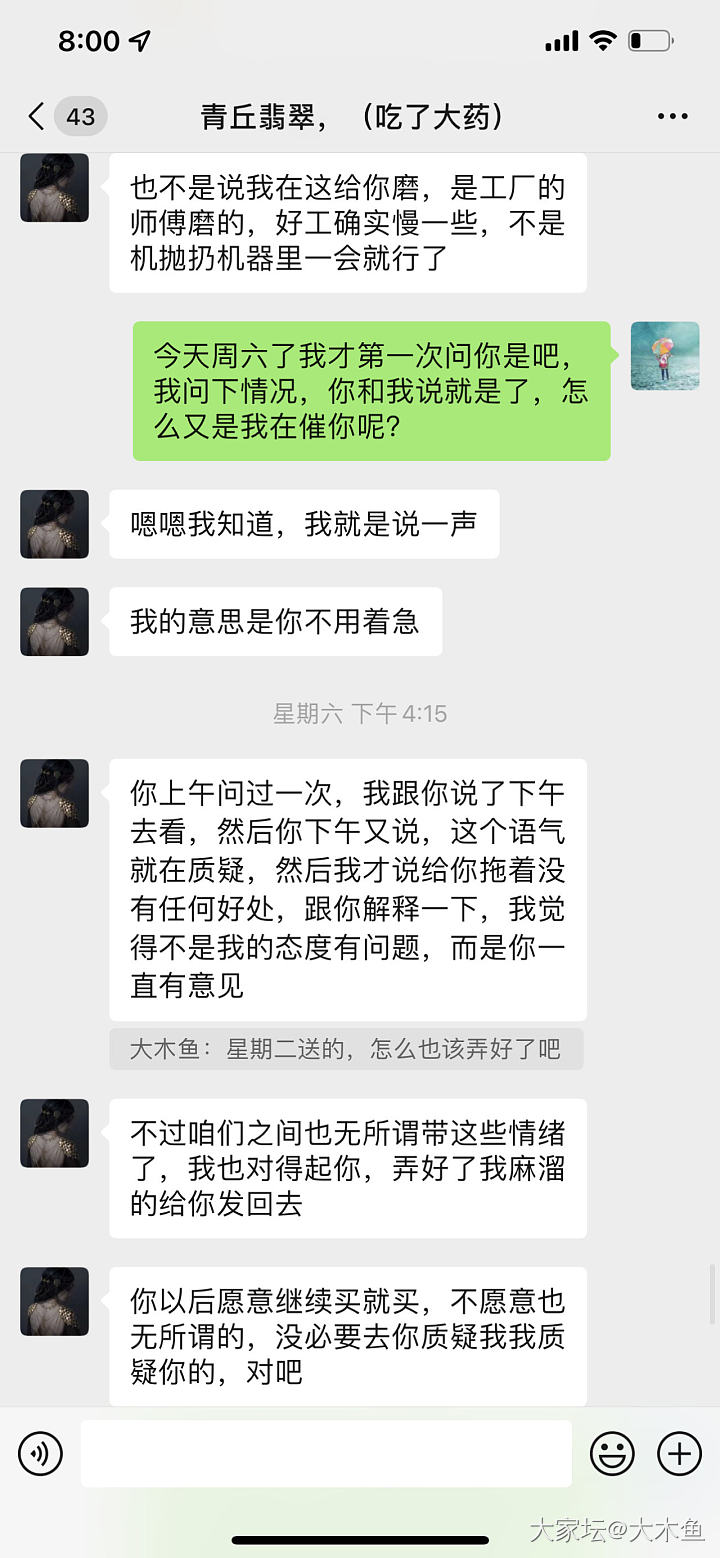Tap the contact avatar next to 嗯嗯我知道
Viewport: 720px width, 1558px height.
(55, 524)
